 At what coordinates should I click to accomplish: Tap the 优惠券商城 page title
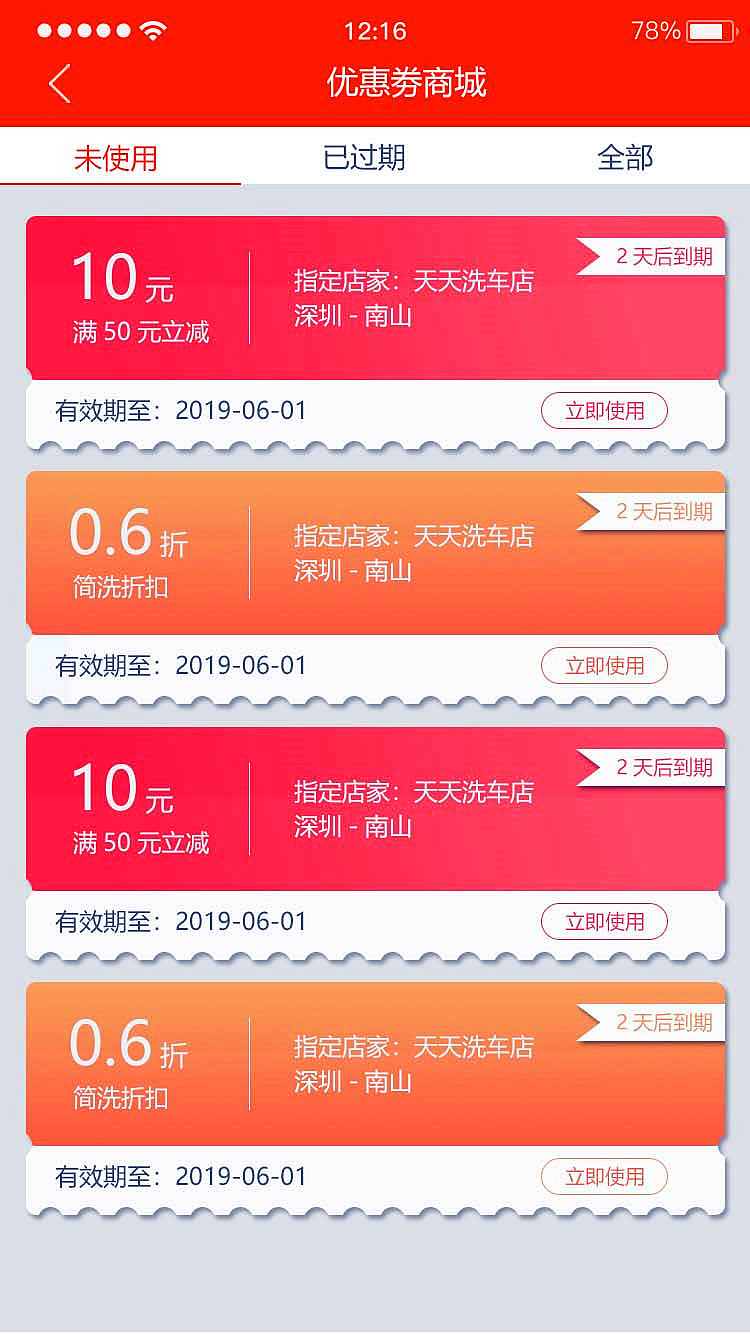405,84
